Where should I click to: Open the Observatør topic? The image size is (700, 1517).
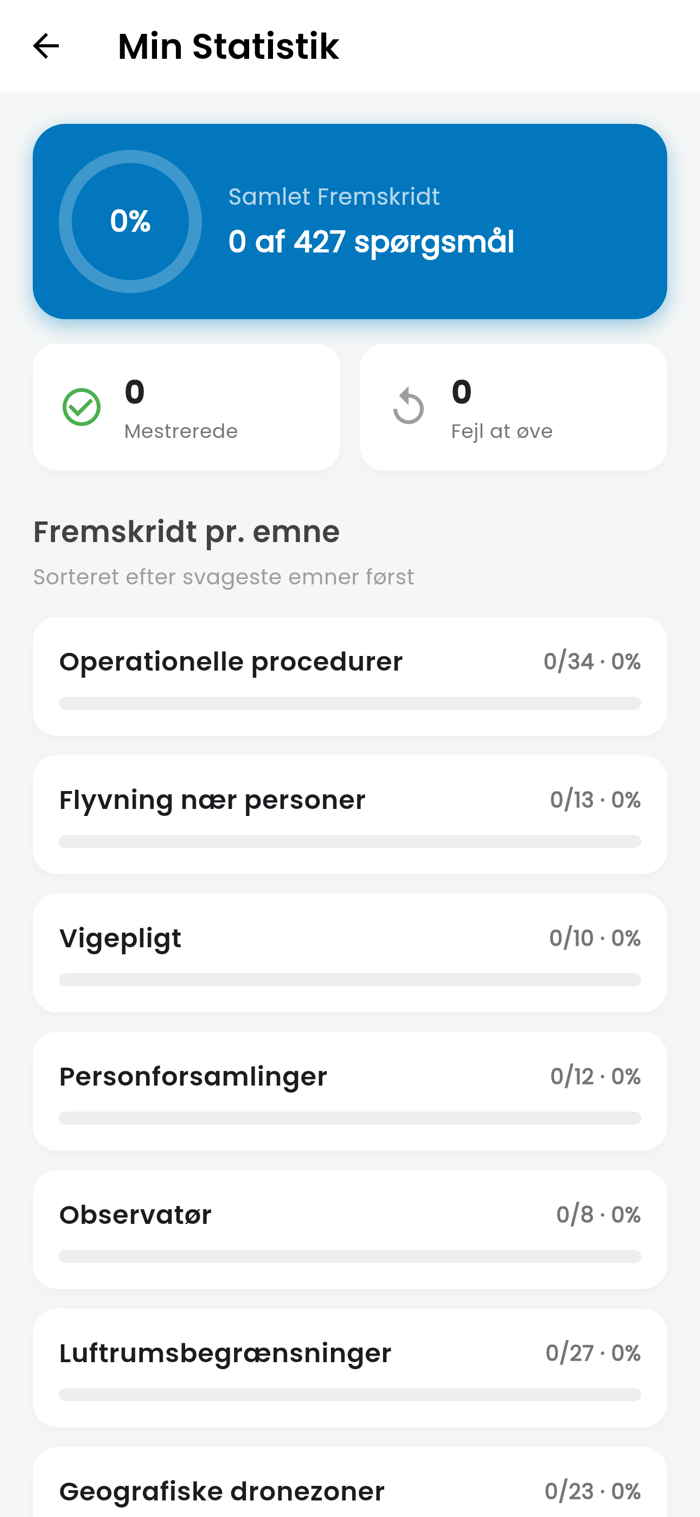pos(350,1229)
